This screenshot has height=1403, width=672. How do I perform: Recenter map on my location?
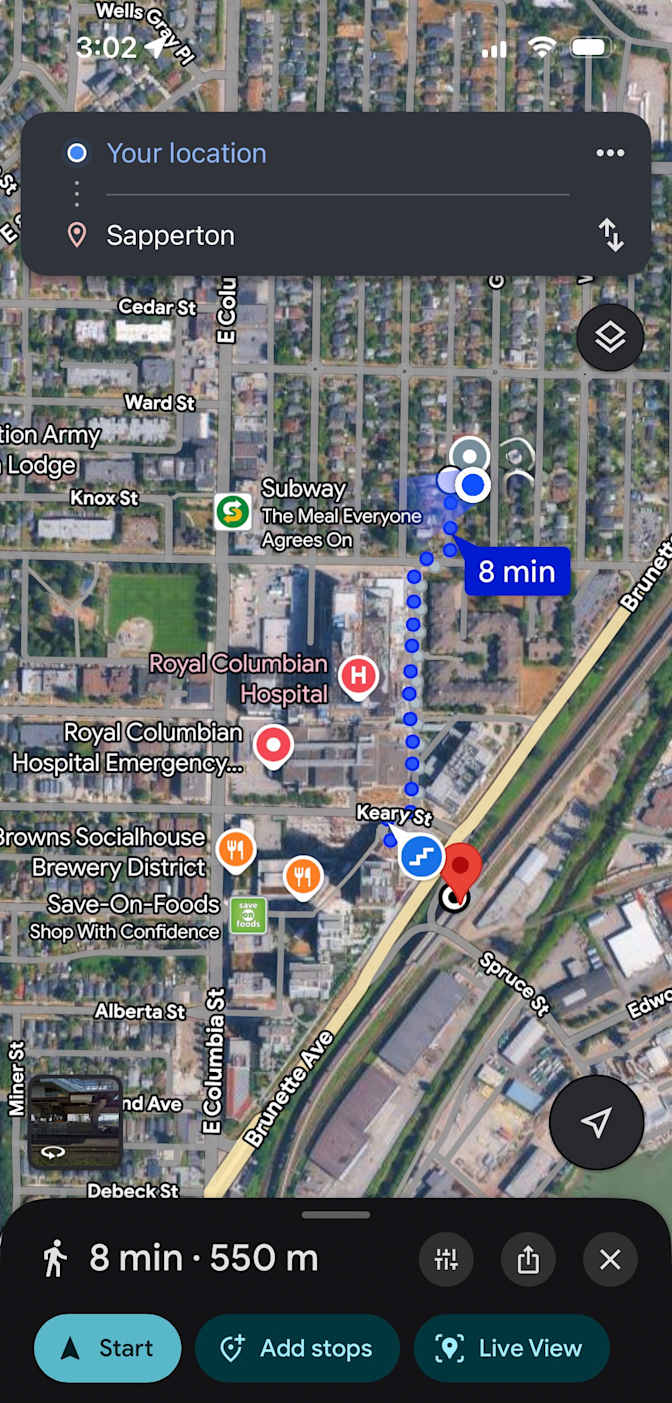[x=596, y=1122]
